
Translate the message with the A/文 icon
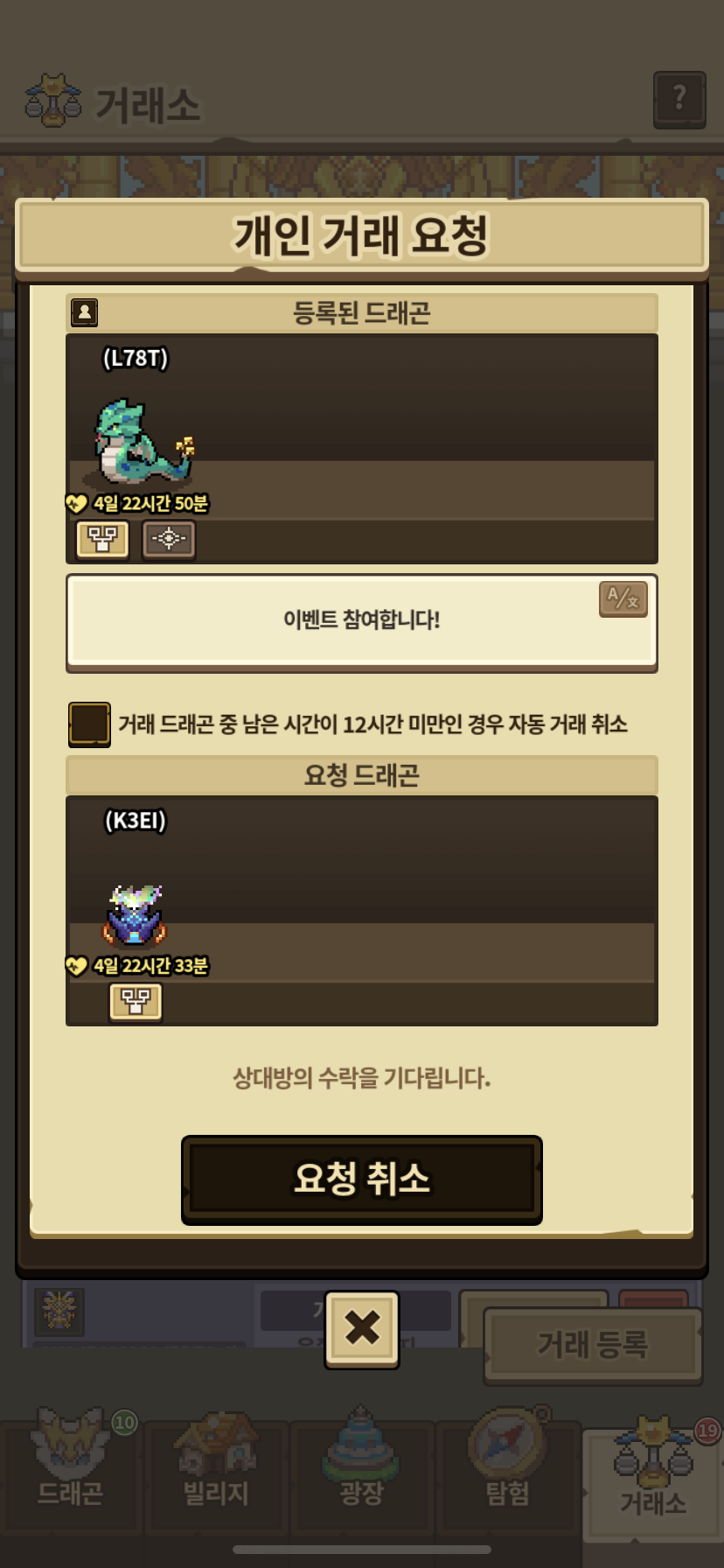[x=623, y=599]
